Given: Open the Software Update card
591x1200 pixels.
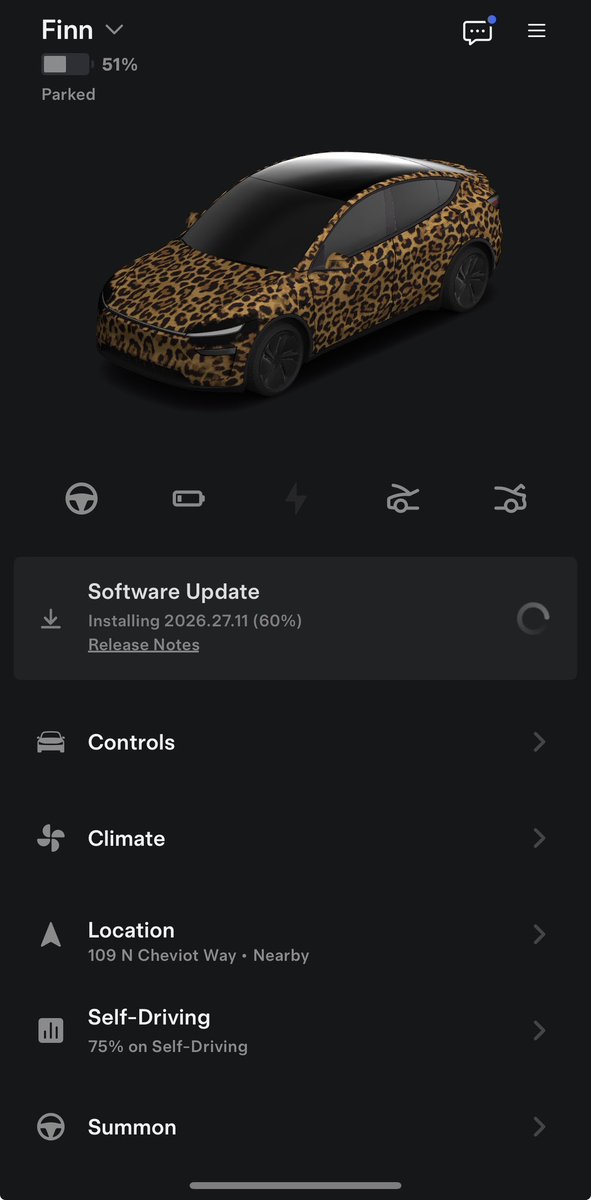Looking at the screenshot, I should click(x=296, y=619).
